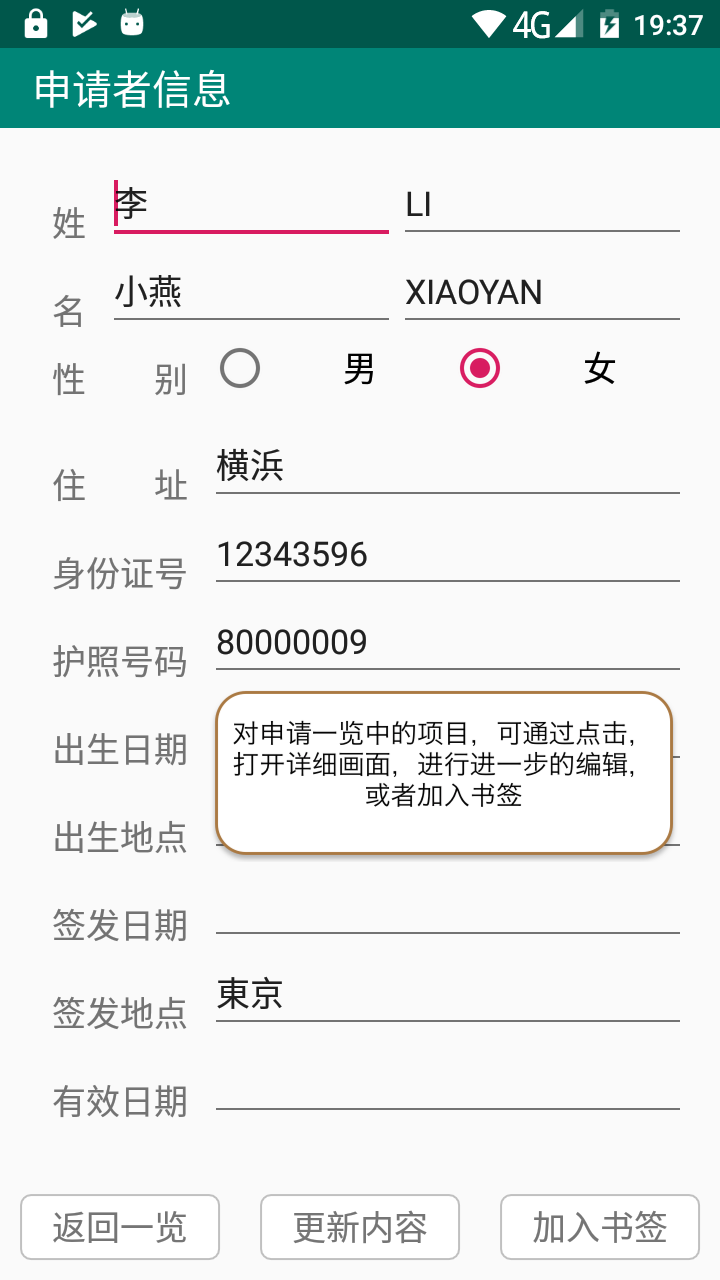The width and height of the screenshot is (720, 1280).
Task: Edit the 住址 field showing 横浜
Action: (448, 467)
